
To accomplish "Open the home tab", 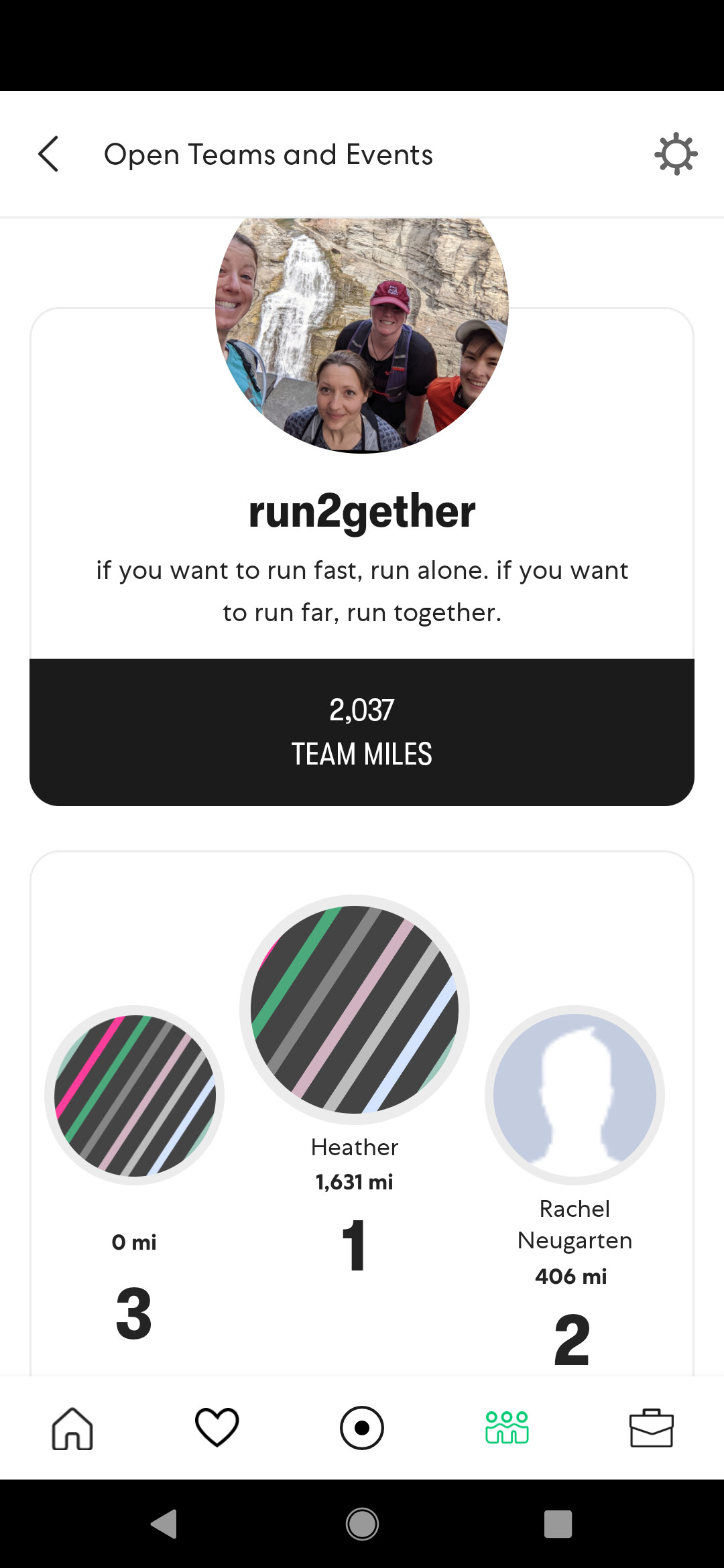I will (x=72, y=1428).
